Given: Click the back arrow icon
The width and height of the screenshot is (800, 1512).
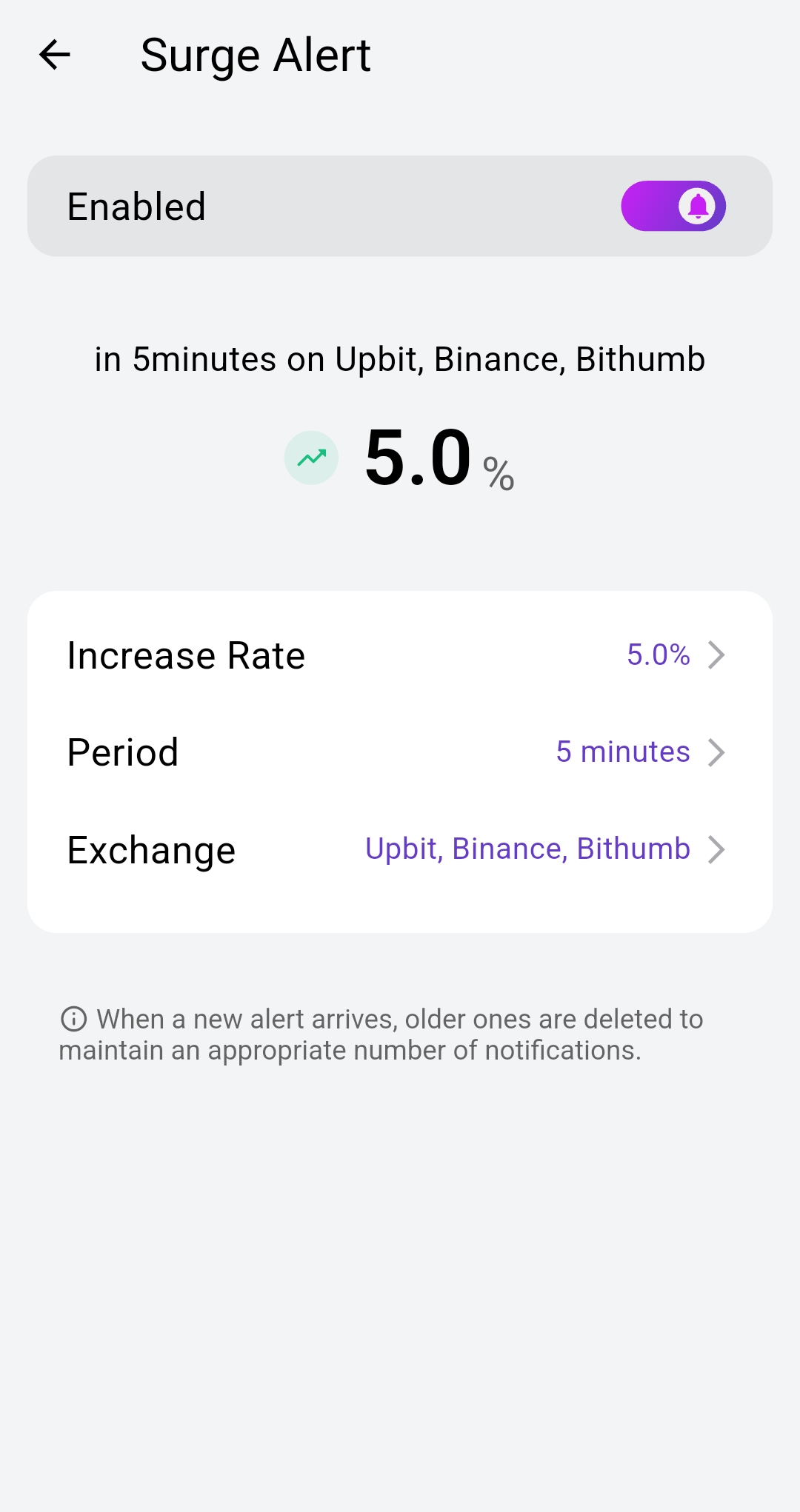Looking at the screenshot, I should [55, 54].
